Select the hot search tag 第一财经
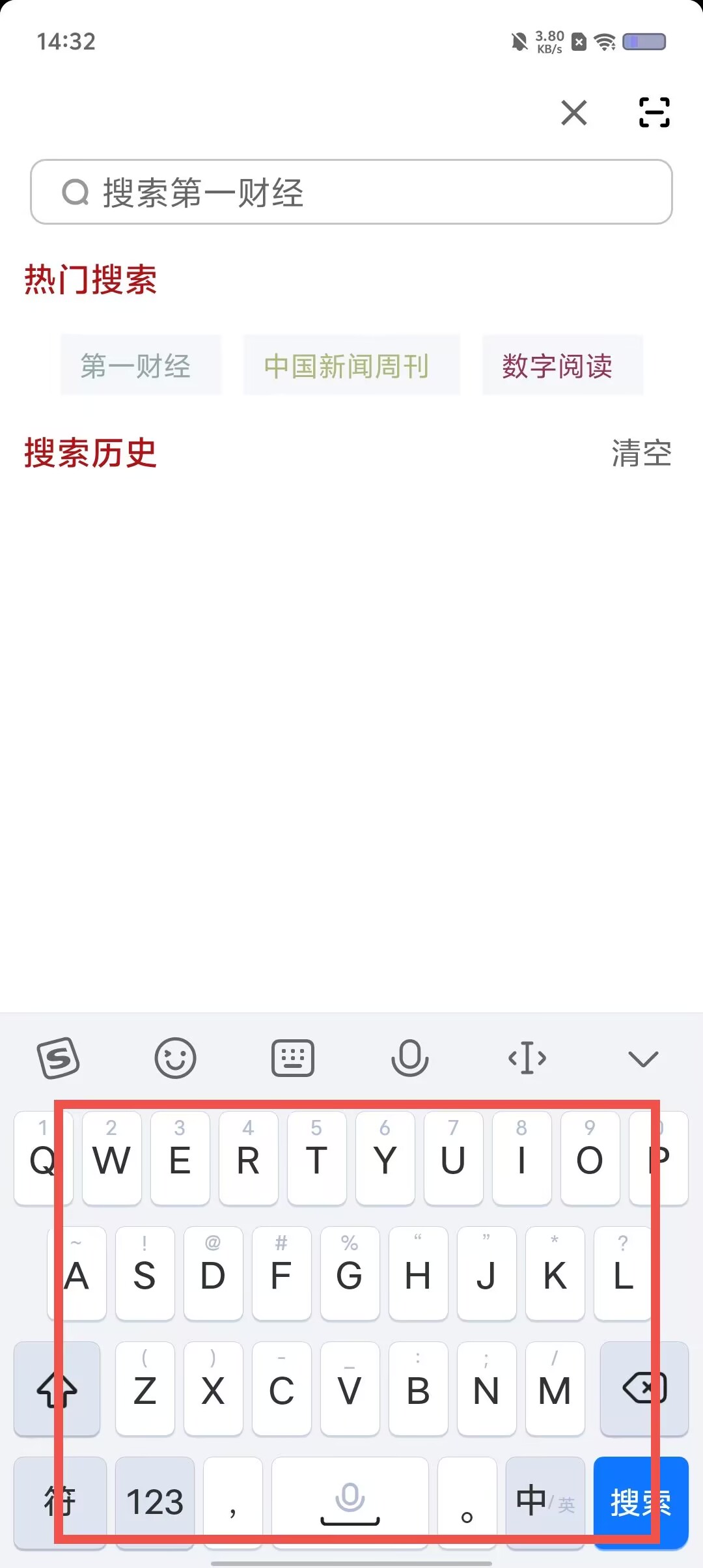This screenshot has width=703, height=1568. [x=141, y=365]
